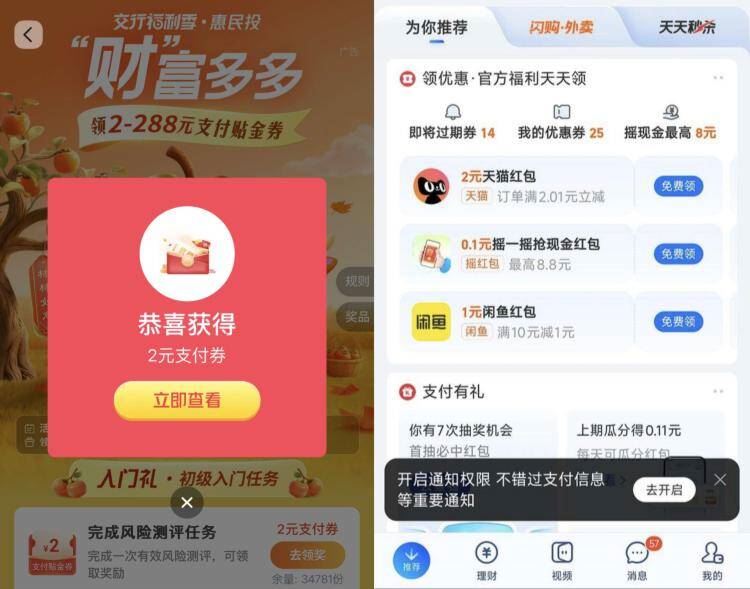Open 我的优惠券 coupon list
750x589 pixels.
pyautogui.click(x=561, y=122)
